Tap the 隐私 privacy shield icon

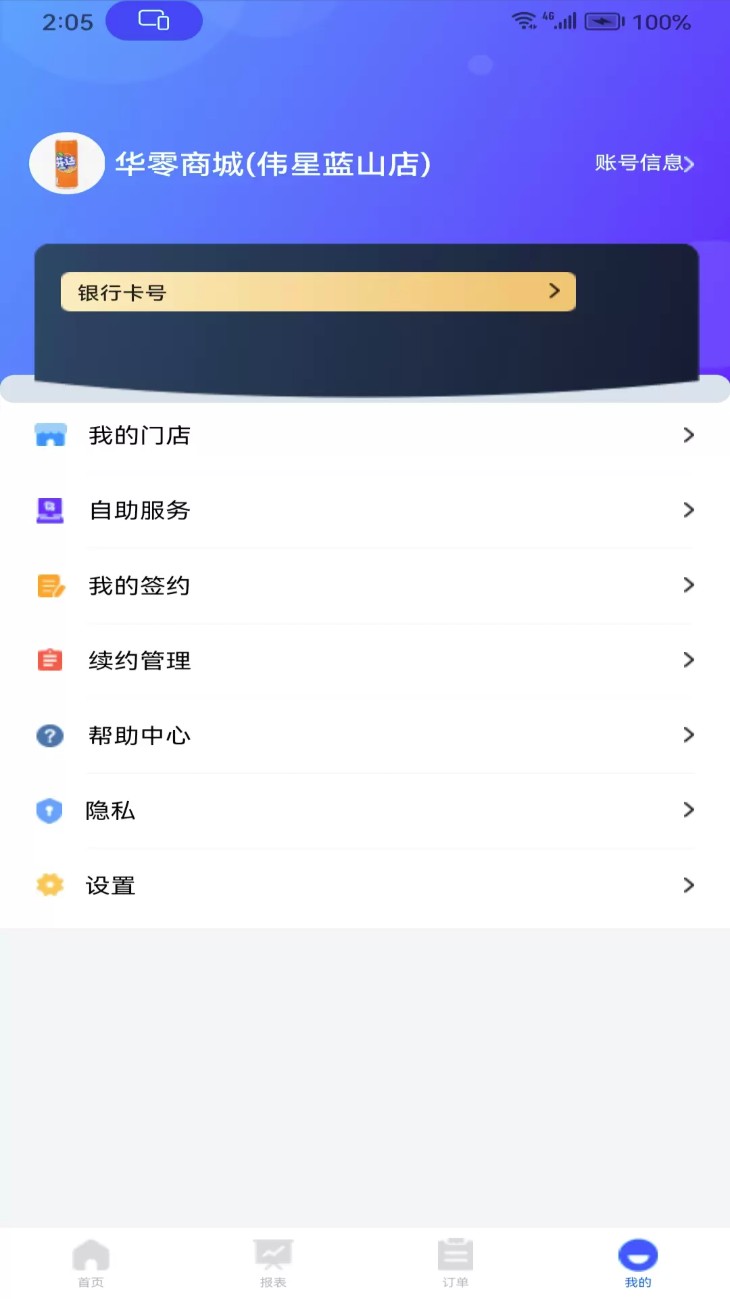[x=49, y=810]
